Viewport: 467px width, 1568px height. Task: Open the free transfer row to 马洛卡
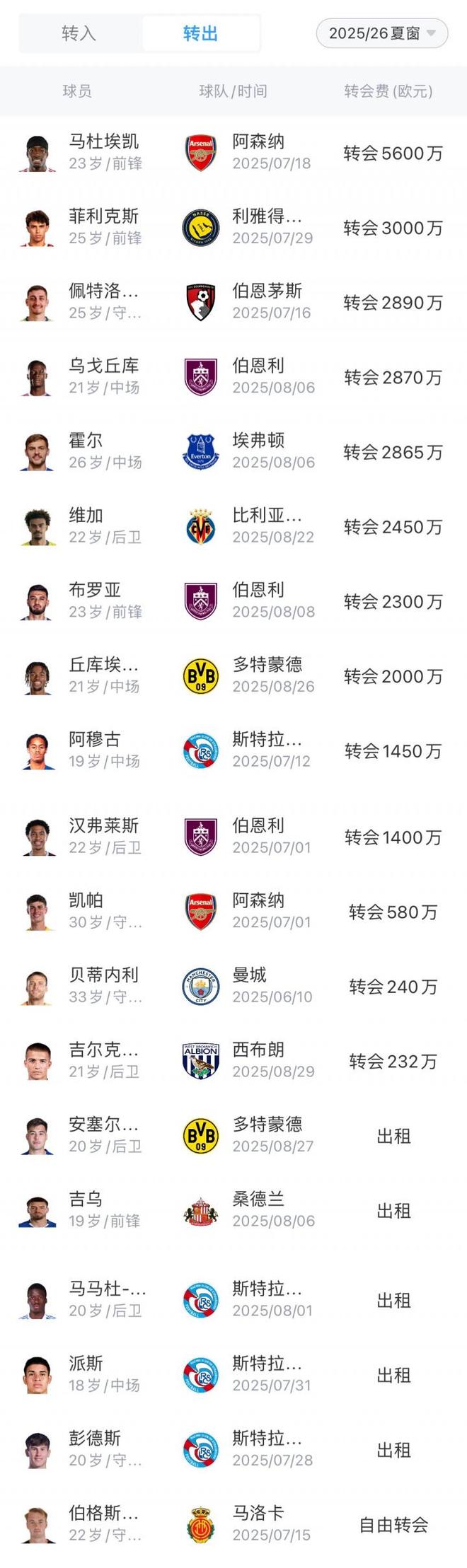[103, 1523]
